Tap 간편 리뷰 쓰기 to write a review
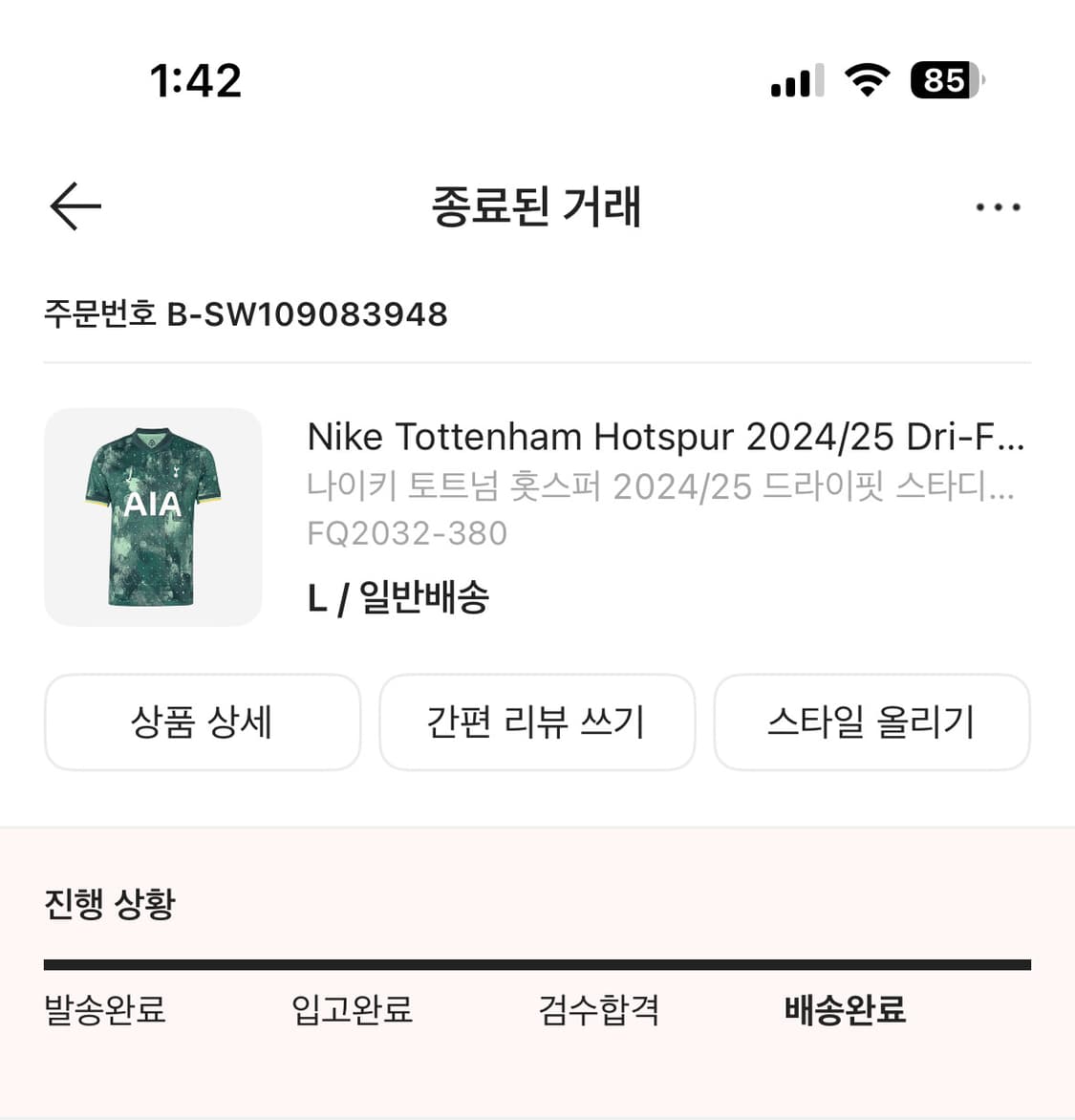 coord(537,722)
